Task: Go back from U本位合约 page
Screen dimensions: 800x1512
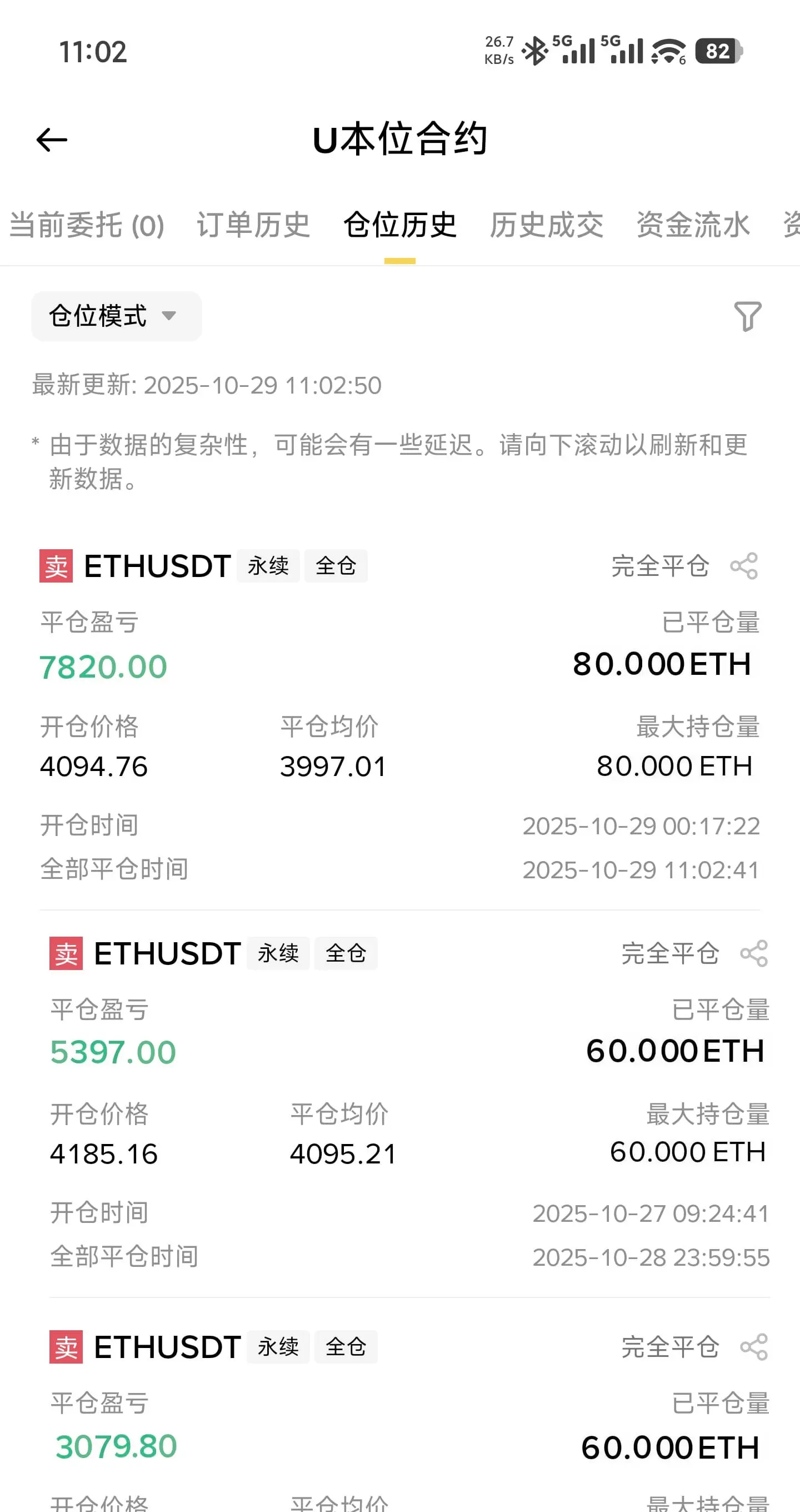Action: (52, 140)
